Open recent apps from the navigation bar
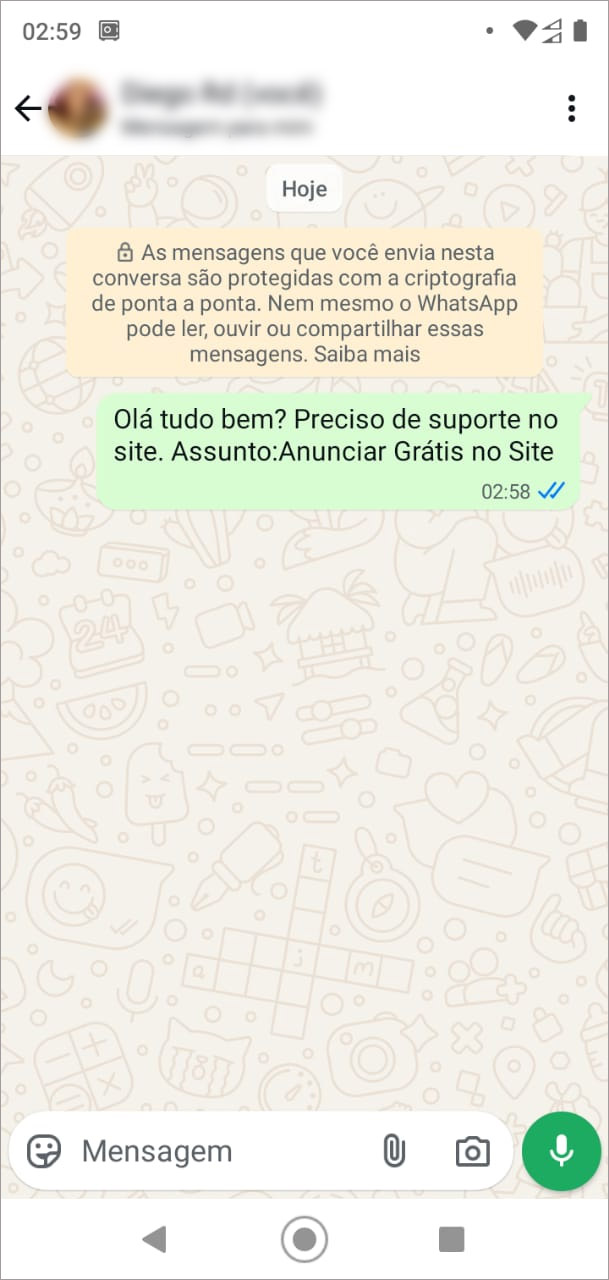This screenshot has height=1280, width=609. pos(452,1240)
